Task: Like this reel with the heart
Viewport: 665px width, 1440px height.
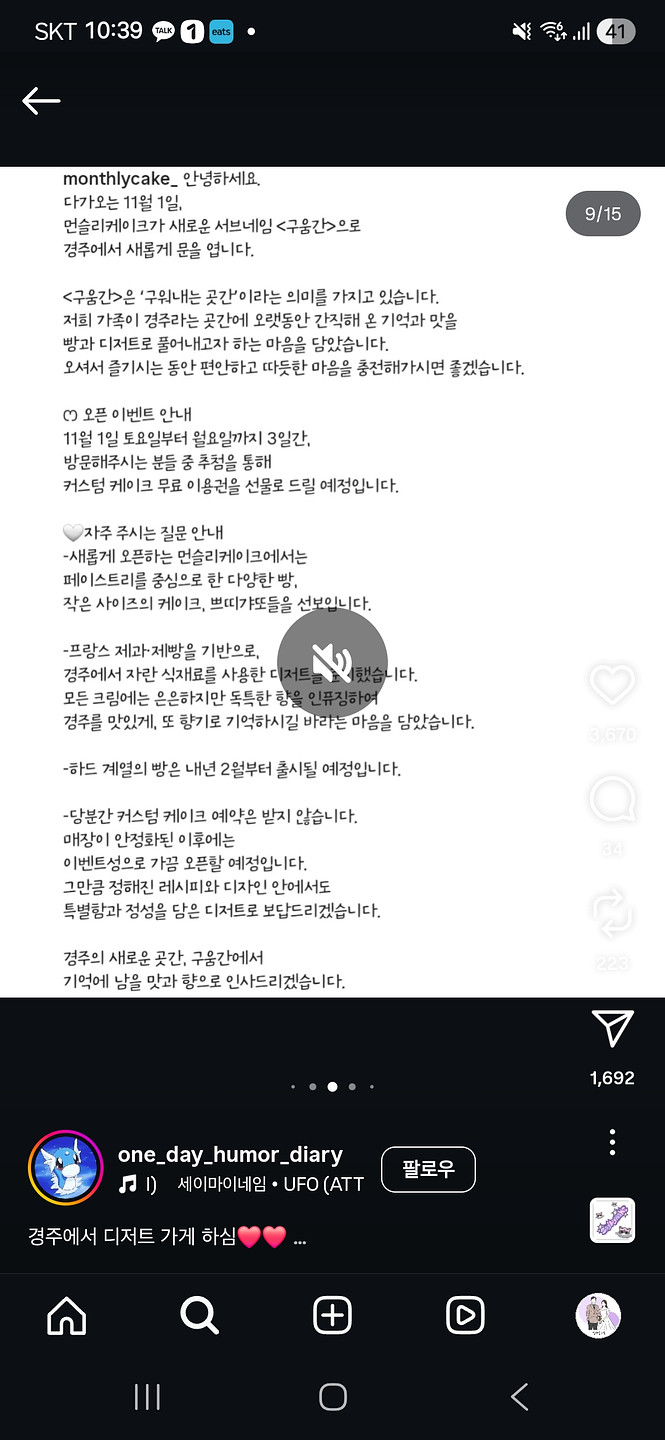Action: coord(612,687)
